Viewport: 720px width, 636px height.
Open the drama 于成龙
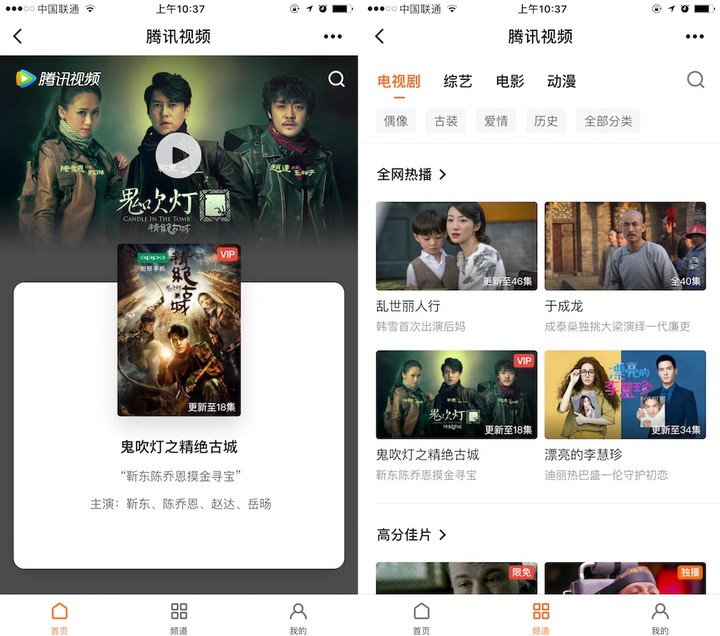tap(625, 246)
